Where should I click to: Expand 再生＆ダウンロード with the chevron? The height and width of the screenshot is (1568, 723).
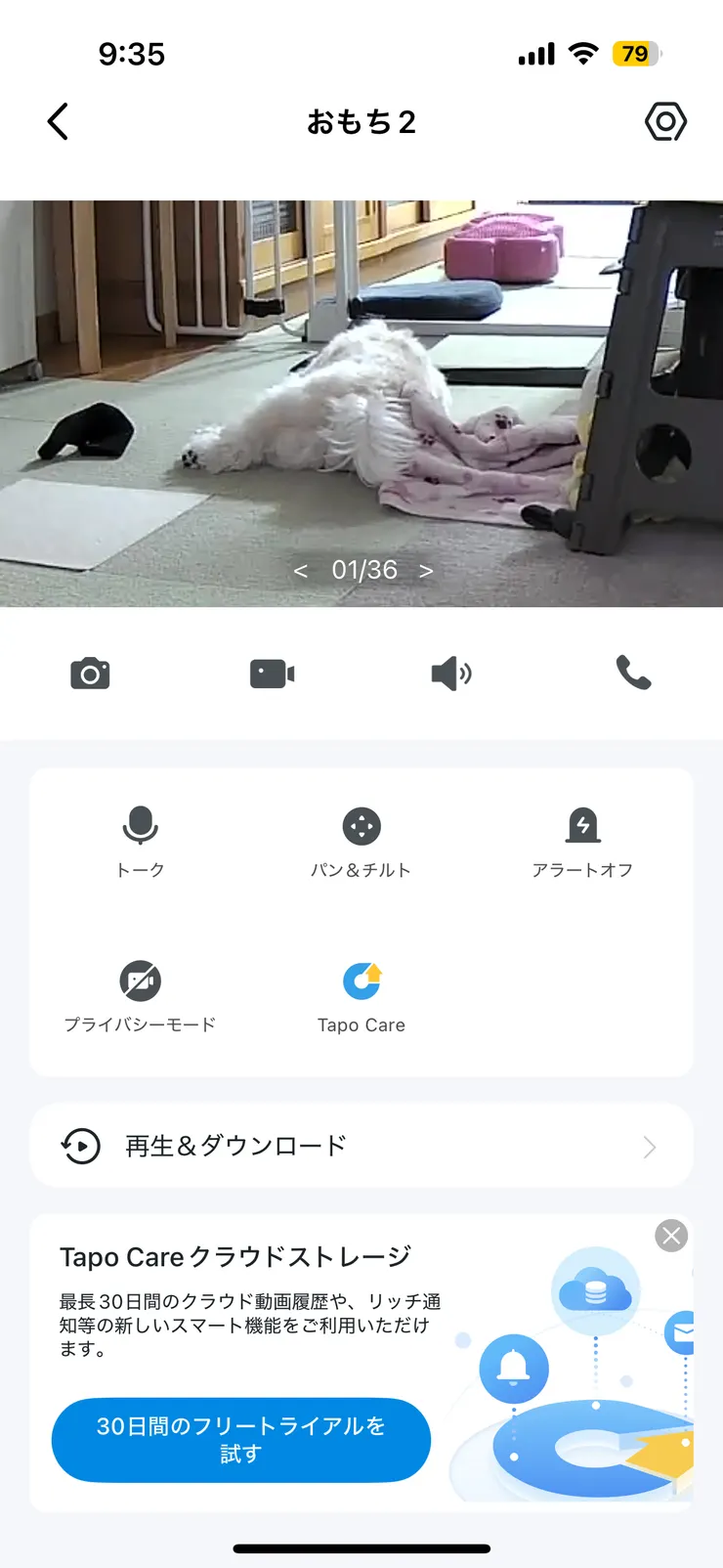point(649,1146)
